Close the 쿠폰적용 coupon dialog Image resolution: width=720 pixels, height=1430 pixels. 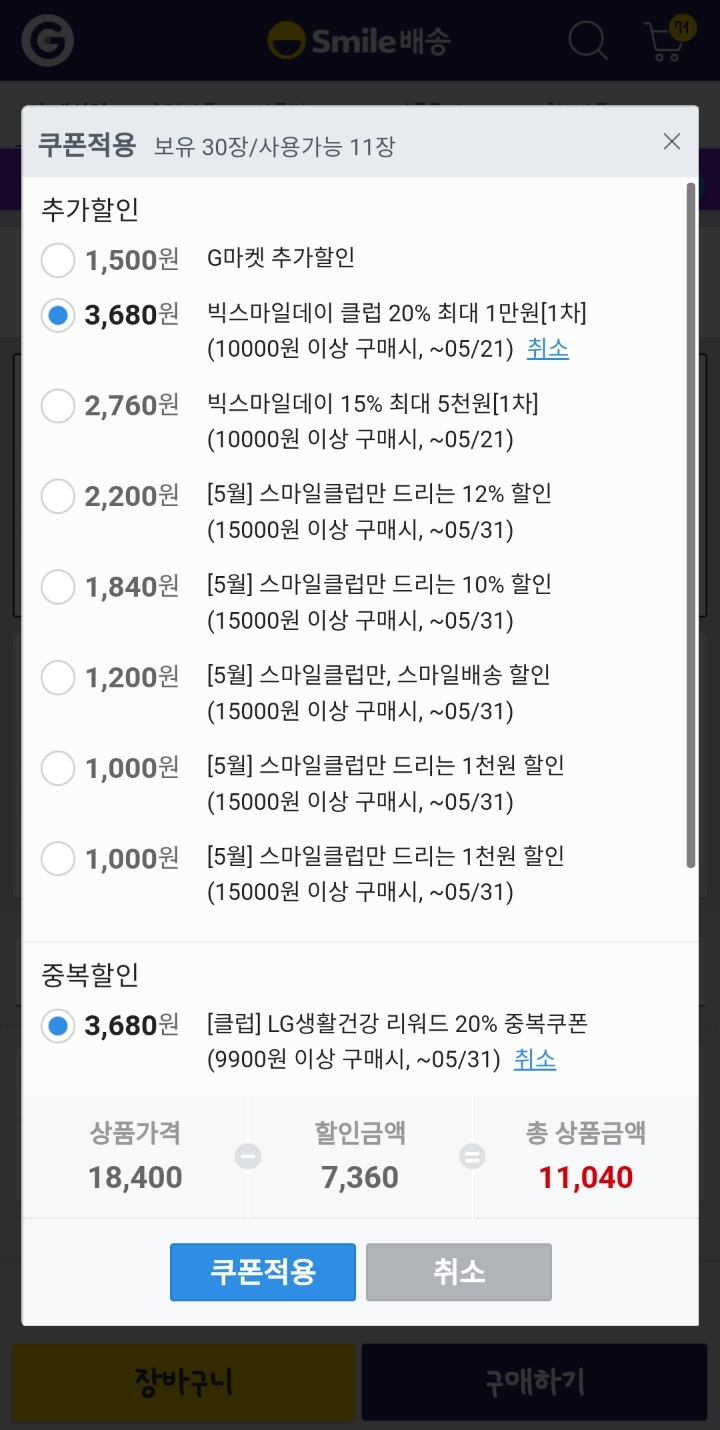(672, 142)
